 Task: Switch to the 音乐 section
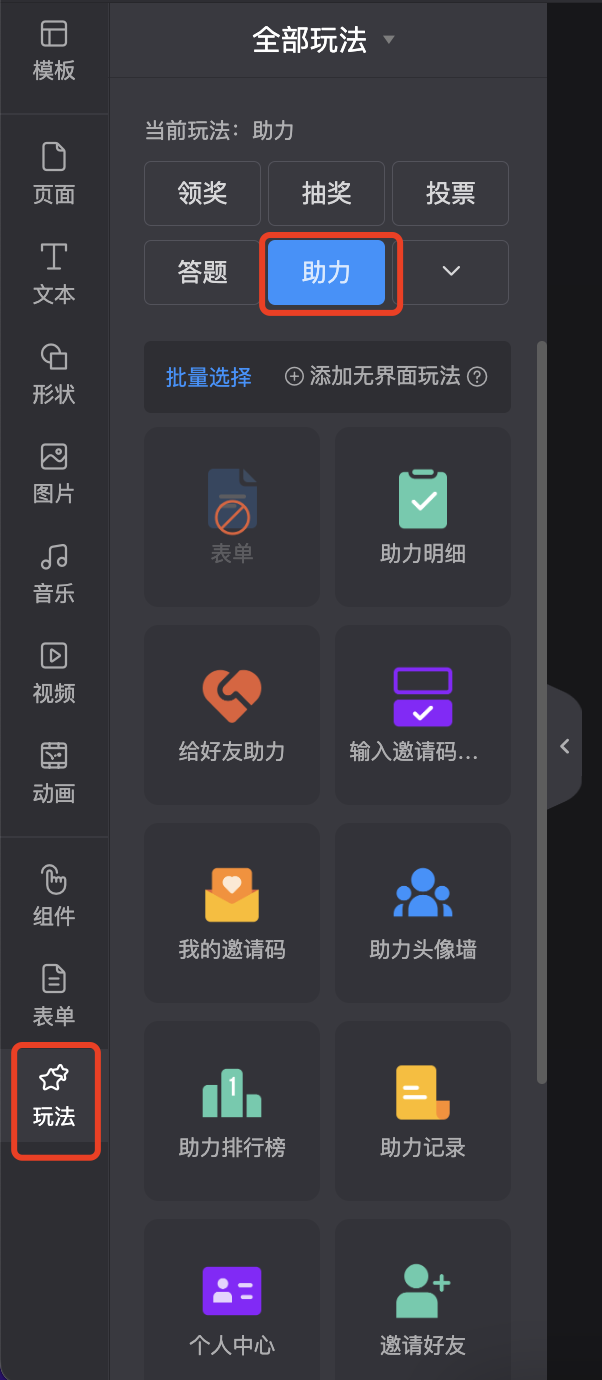tap(54, 574)
